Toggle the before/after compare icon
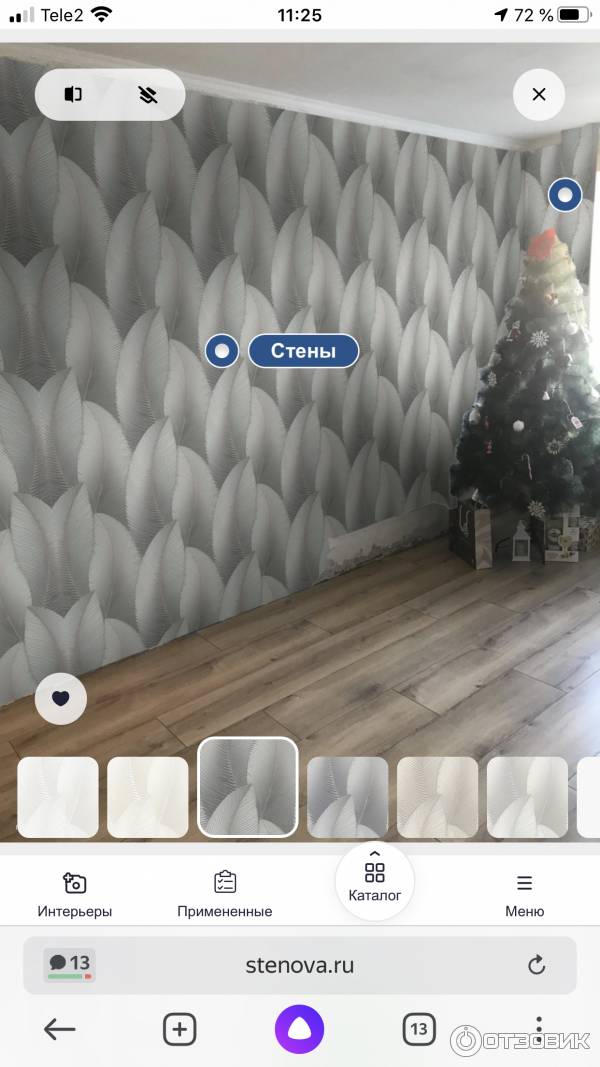The width and height of the screenshot is (600, 1067). pyautogui.click(x=73, y=95)
